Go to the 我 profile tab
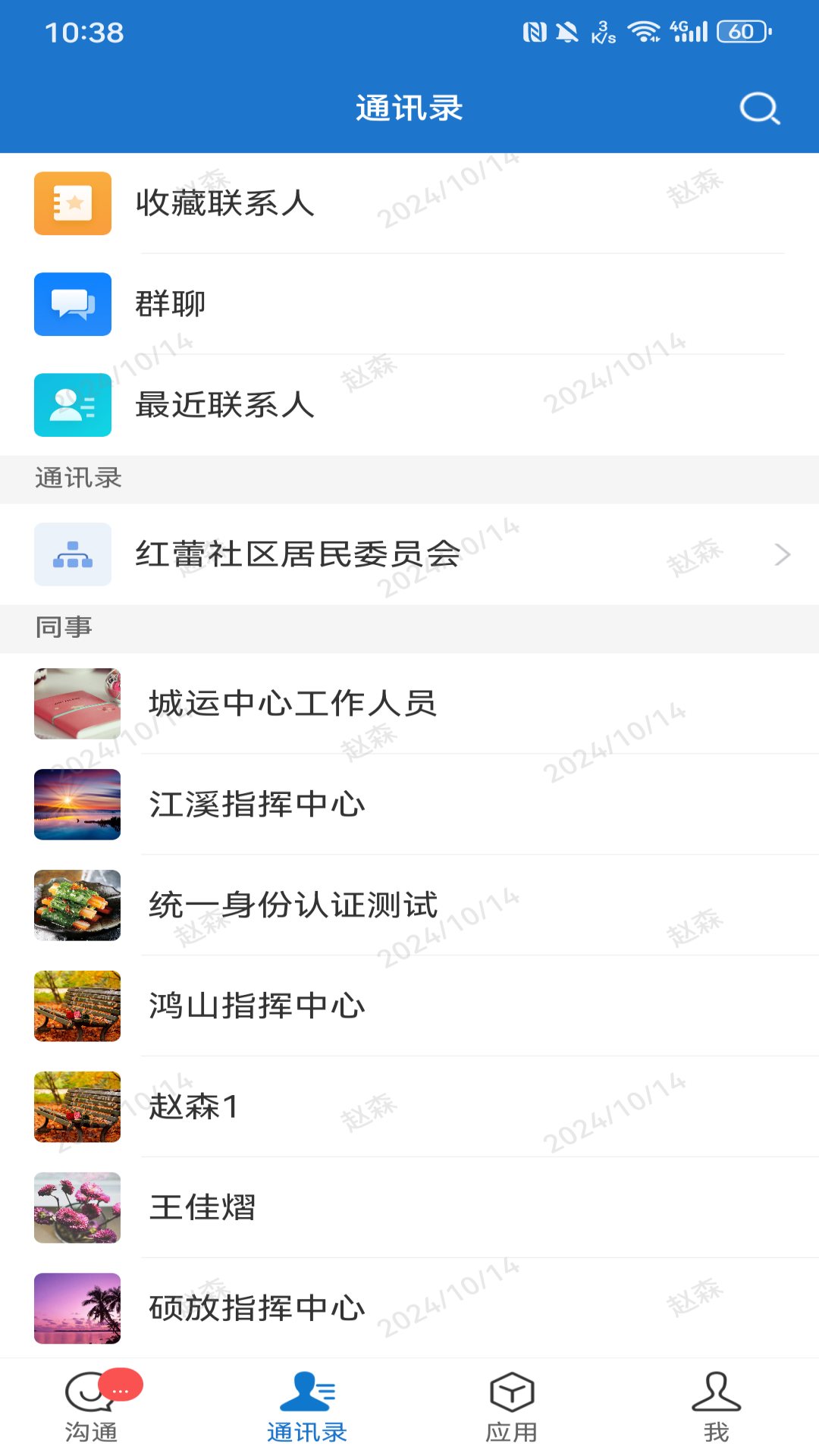The width and height of the screenshot is (819, 1456). [716, 1407]
